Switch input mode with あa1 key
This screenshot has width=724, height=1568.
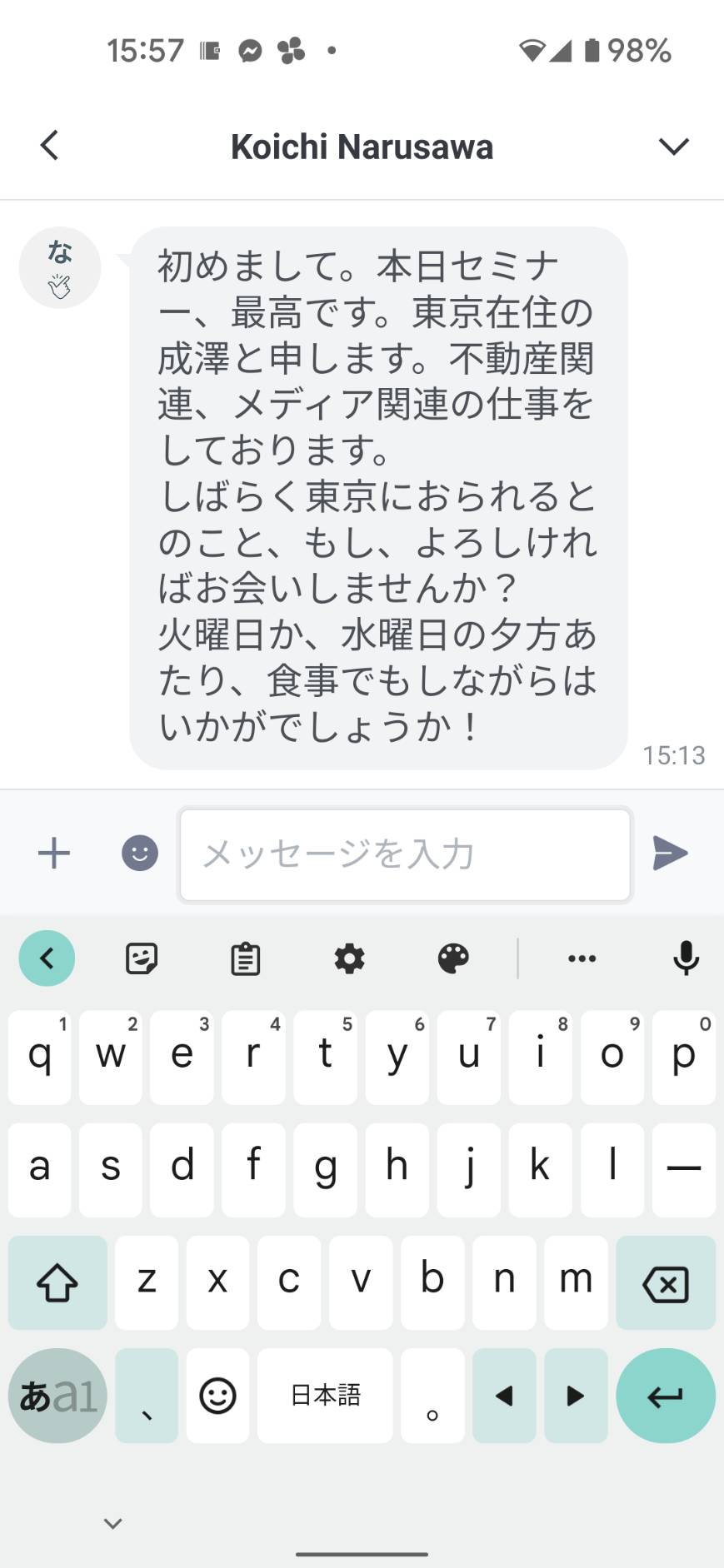[57, 1396]
